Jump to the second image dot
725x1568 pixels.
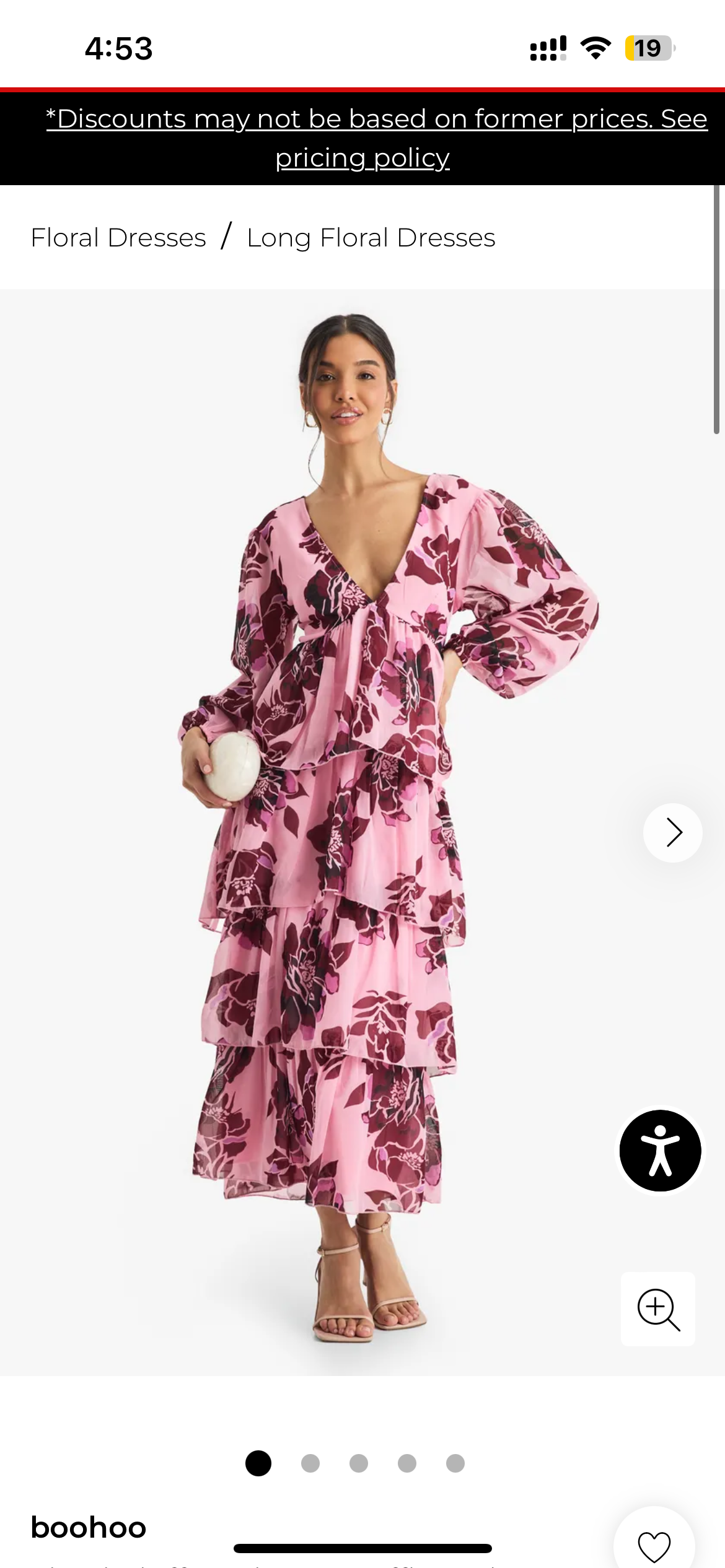(310, 1463)
